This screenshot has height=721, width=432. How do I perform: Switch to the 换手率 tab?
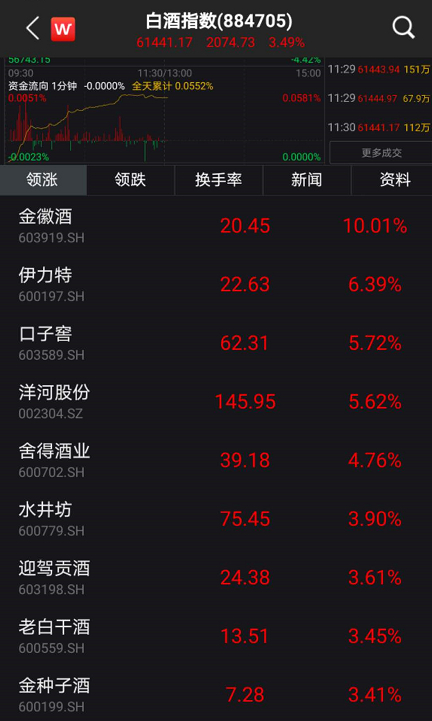click(x=219, y=180)
